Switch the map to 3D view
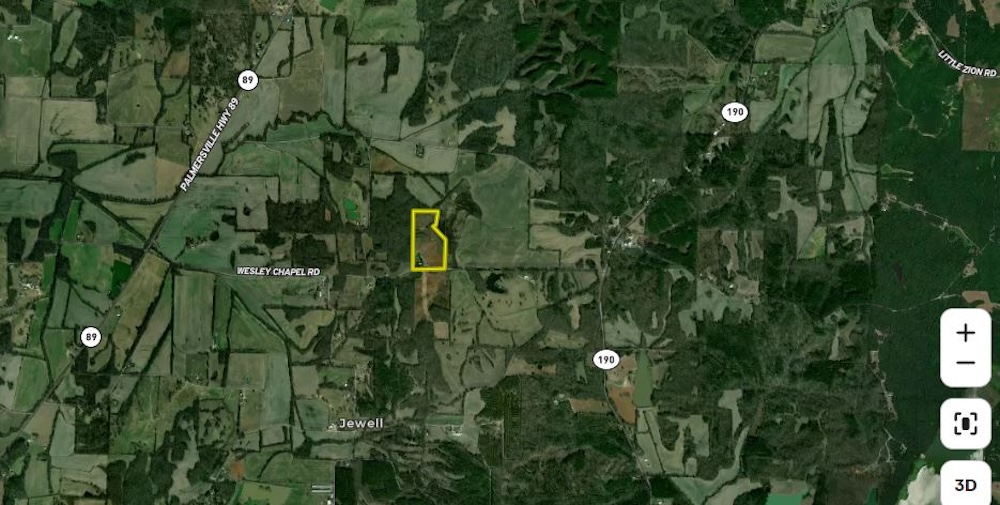This screenshot has height=505, width=1000. point(965,484)
